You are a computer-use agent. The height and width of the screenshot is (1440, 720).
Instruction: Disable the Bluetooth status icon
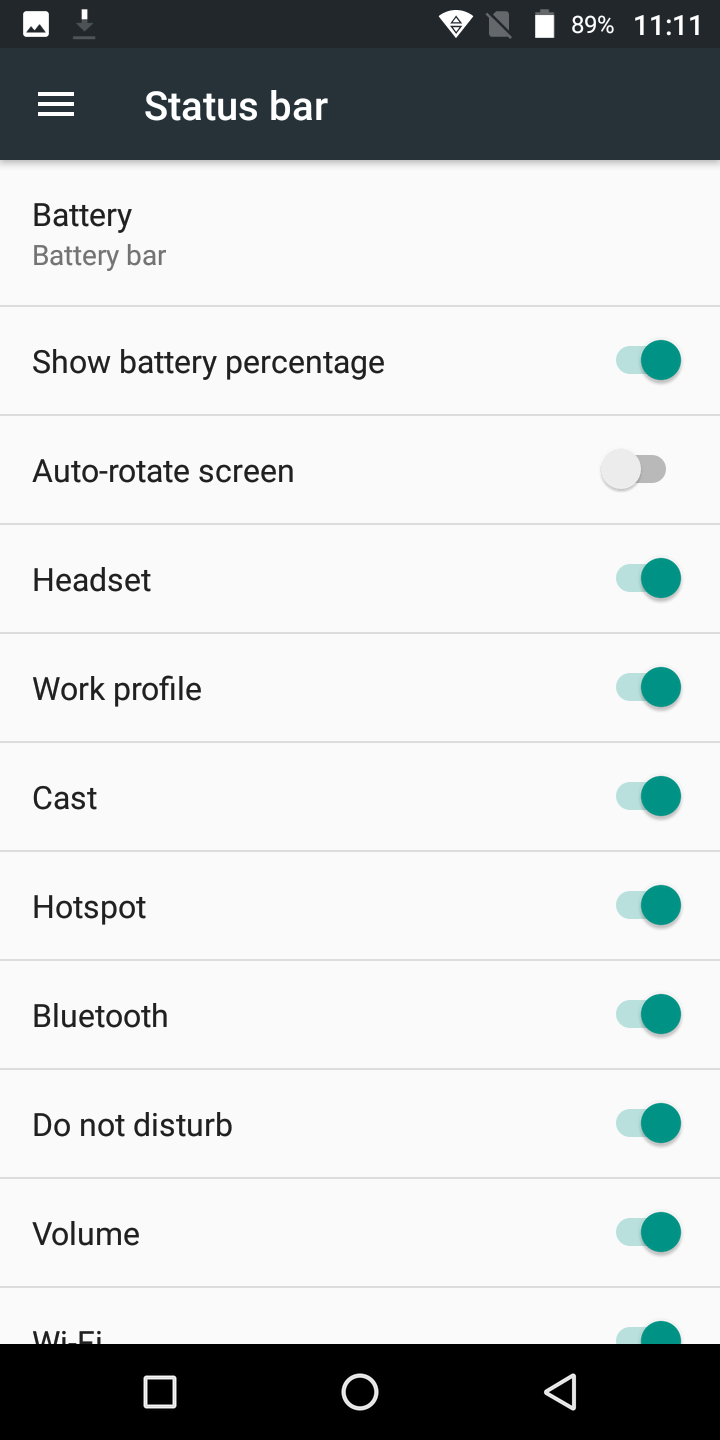pyautogui.click(x=648, y=1015)
